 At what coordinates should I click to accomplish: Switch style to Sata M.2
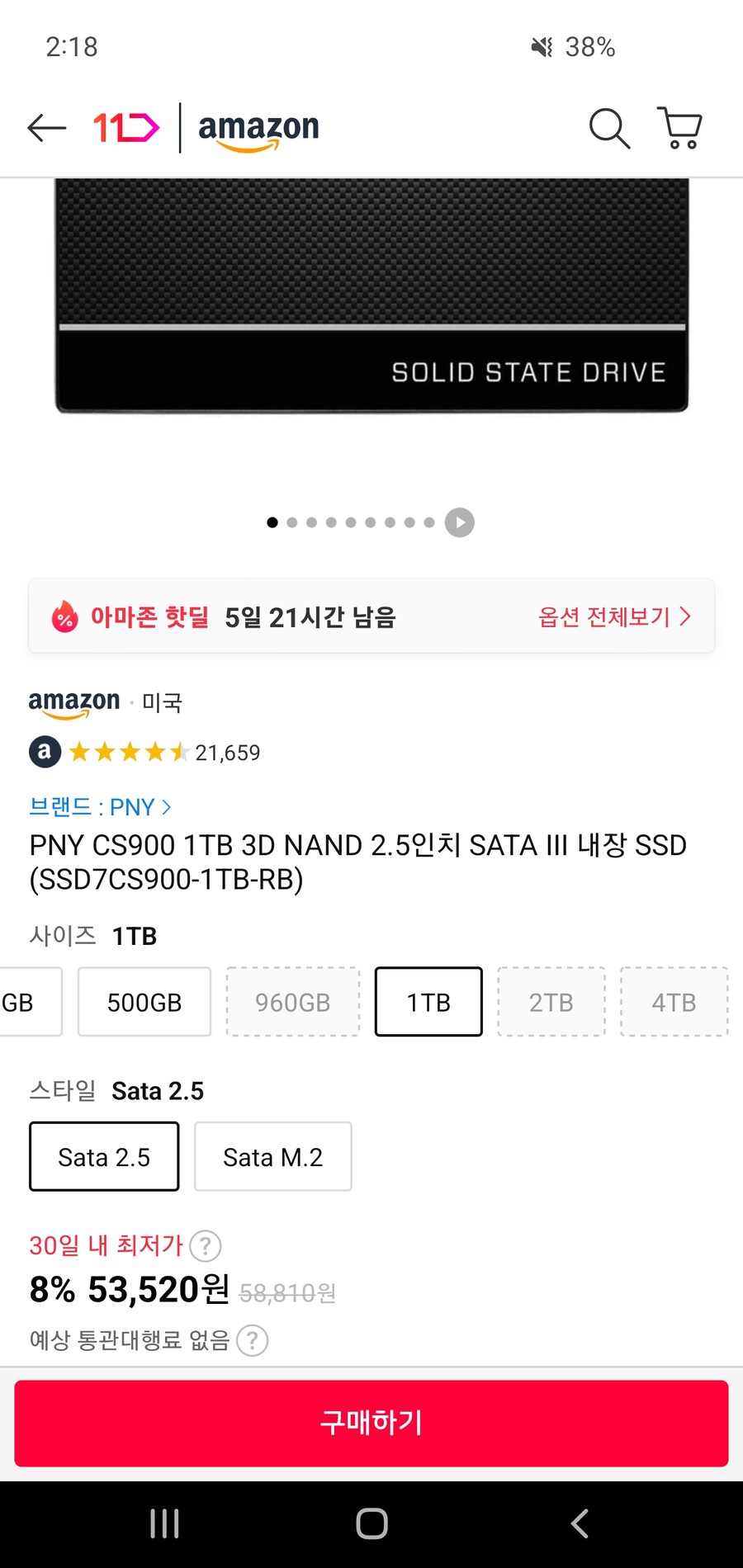[x=272, y=1156]
